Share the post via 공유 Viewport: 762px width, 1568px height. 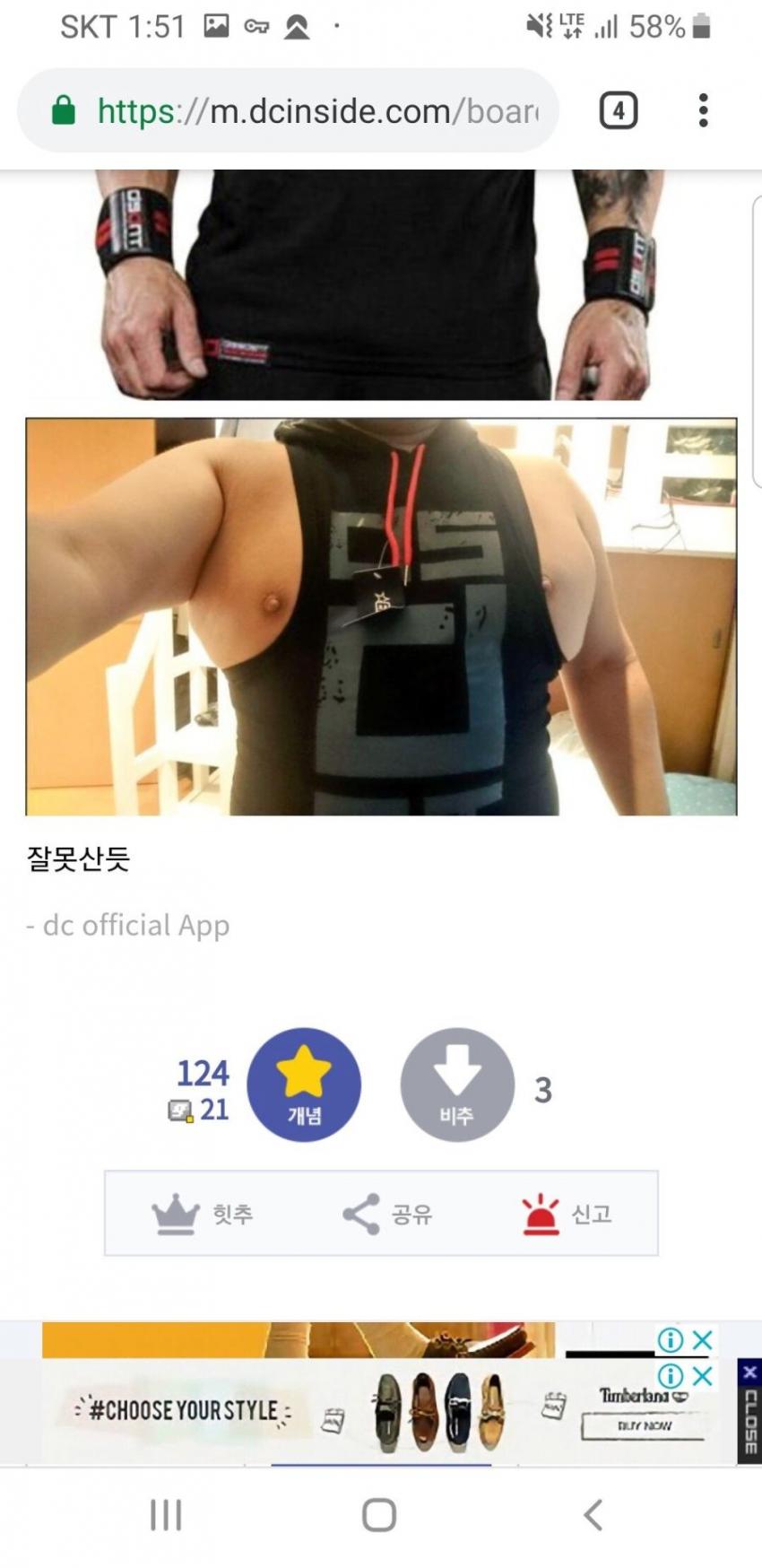(x=387, y=1214)
